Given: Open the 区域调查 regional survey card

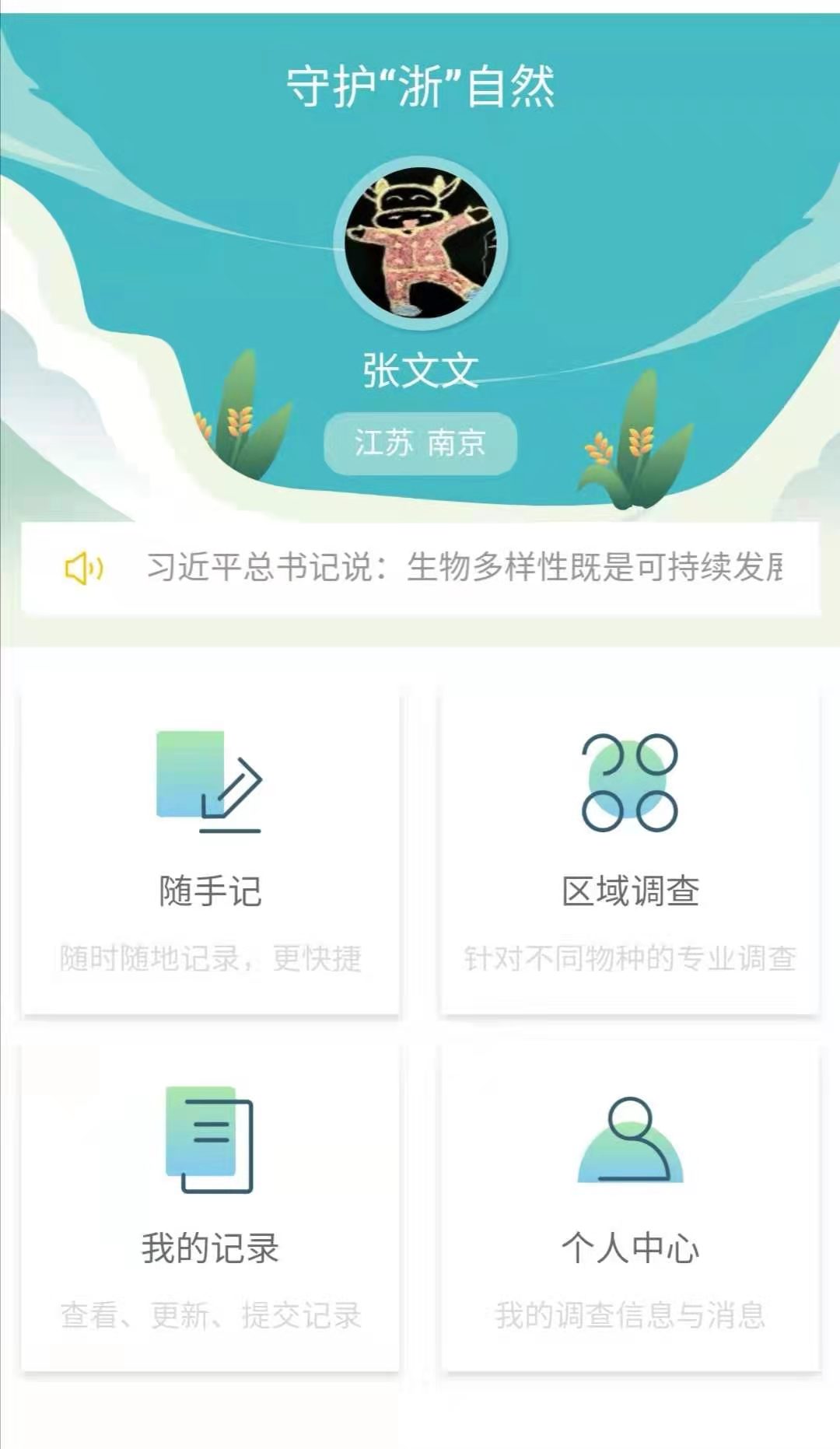Looking at the screenshot, I should 630,850.
